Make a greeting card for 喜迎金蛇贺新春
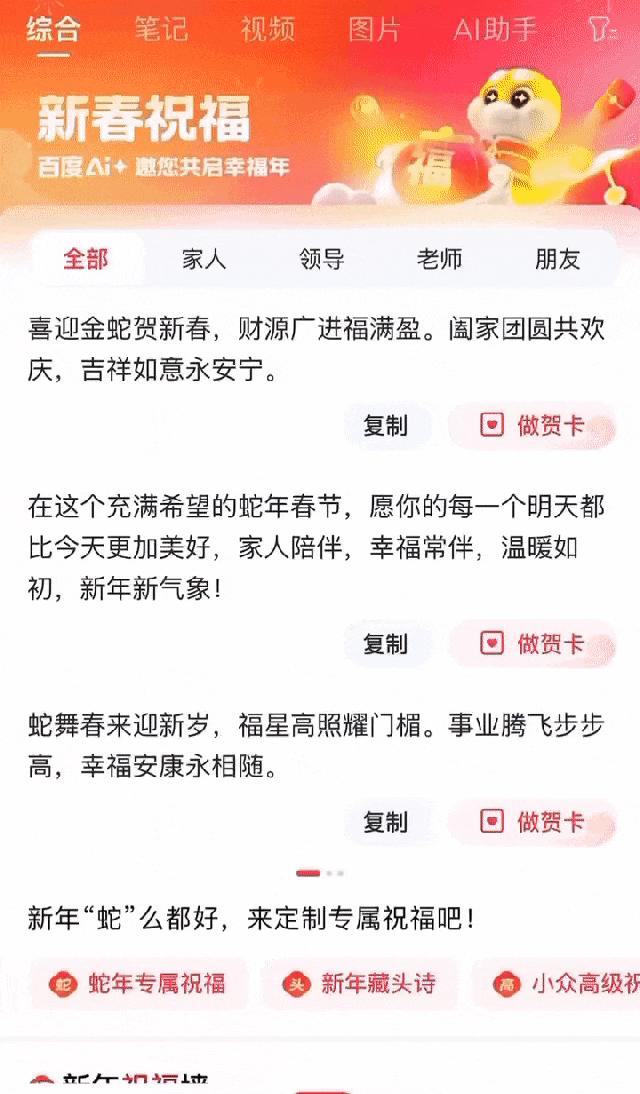Image resolution: width=640 pixels, height=1094 pixels. pyautogui.click(x=533, y=426)
